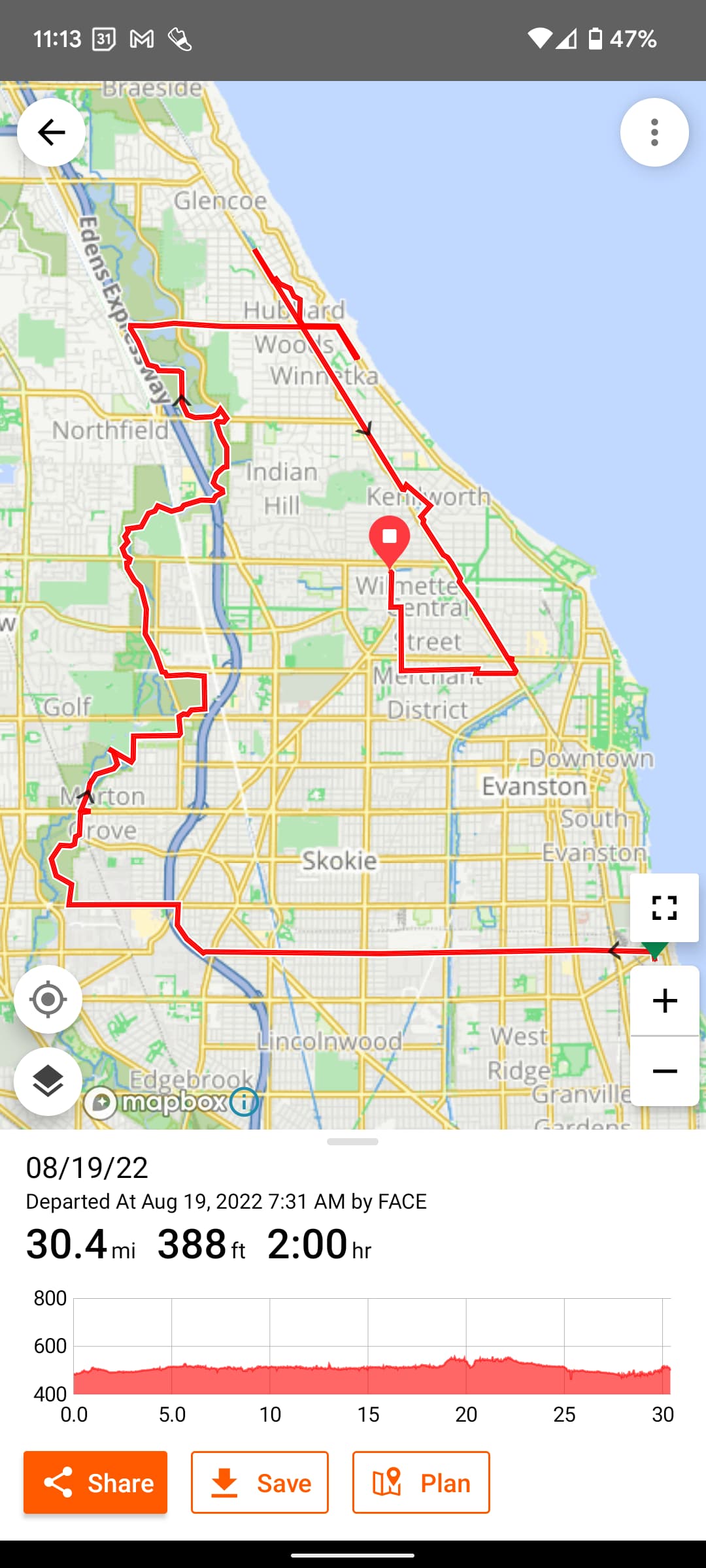The image size is (706, 1568).
Task: Center map on my current location
Action: (48, 999)
